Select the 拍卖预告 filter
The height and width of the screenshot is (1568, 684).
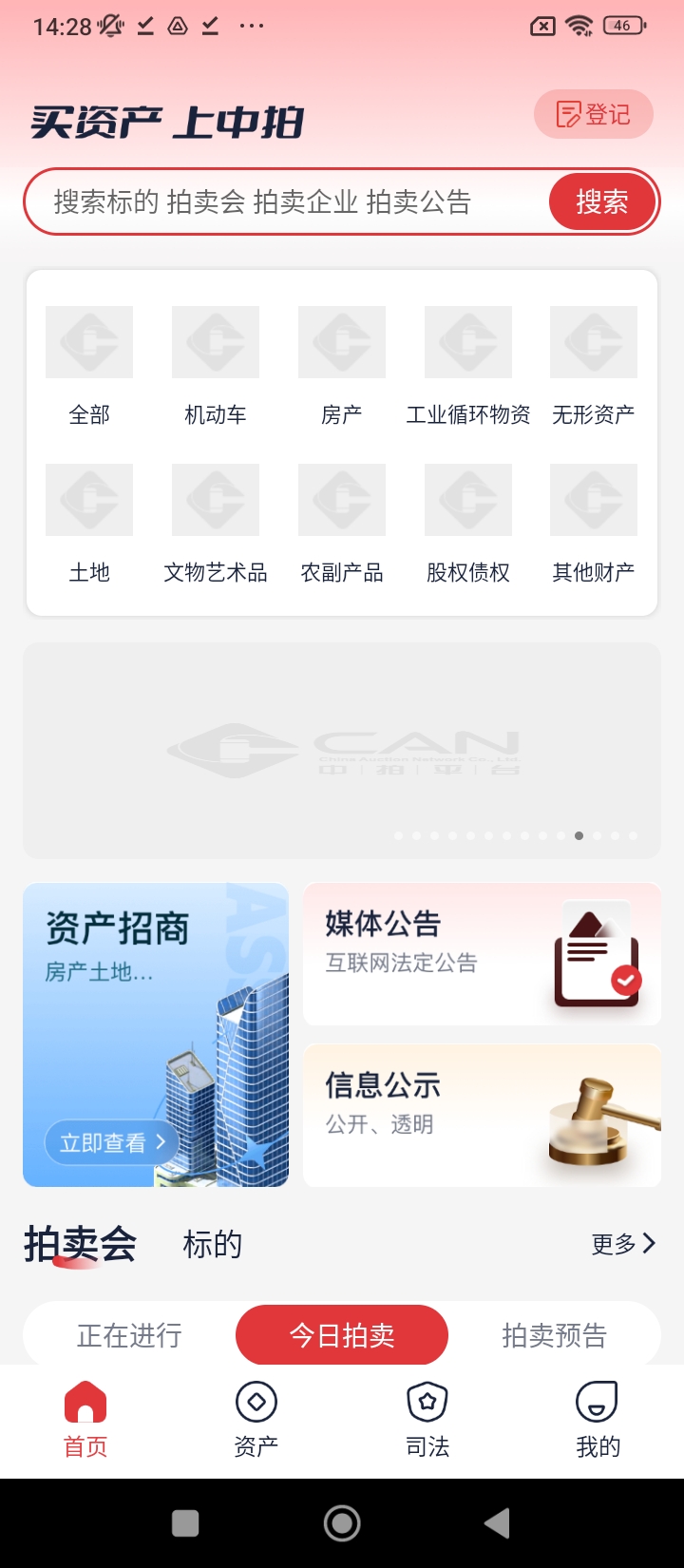(x=554, y=1335)
